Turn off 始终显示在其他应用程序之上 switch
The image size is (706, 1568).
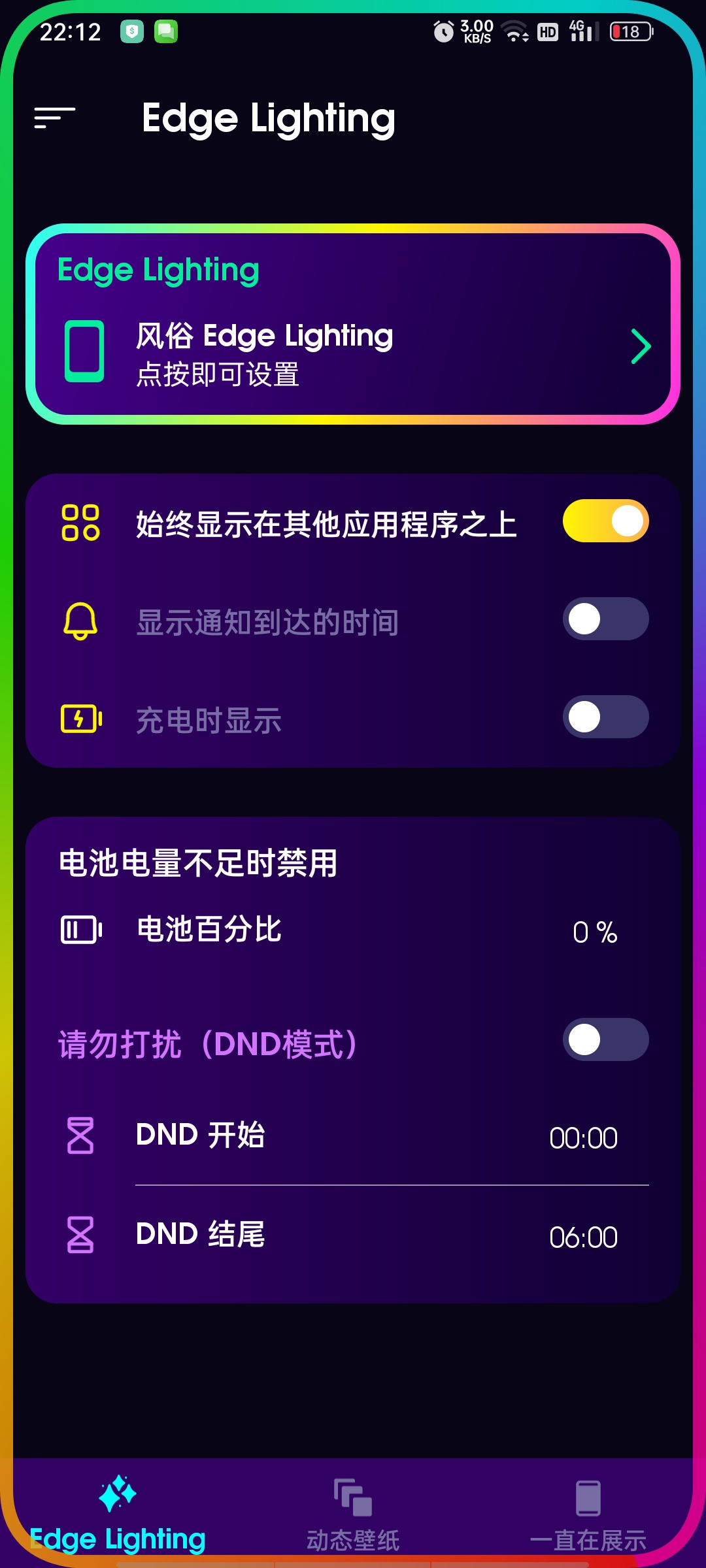[x=605, y=521]
